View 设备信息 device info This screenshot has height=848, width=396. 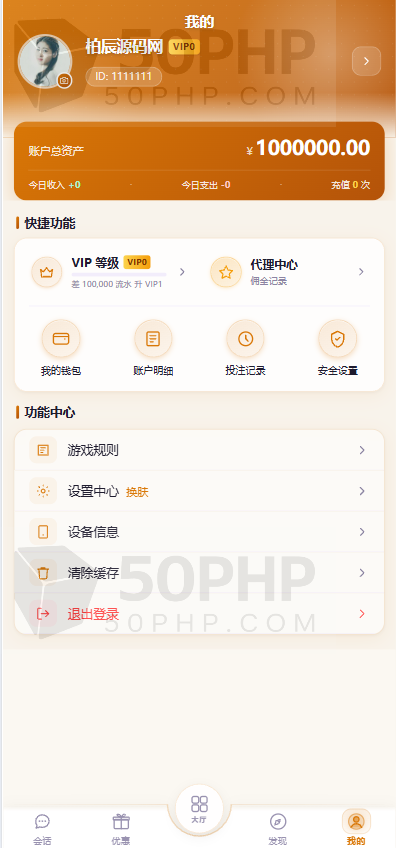click(199, 532)
